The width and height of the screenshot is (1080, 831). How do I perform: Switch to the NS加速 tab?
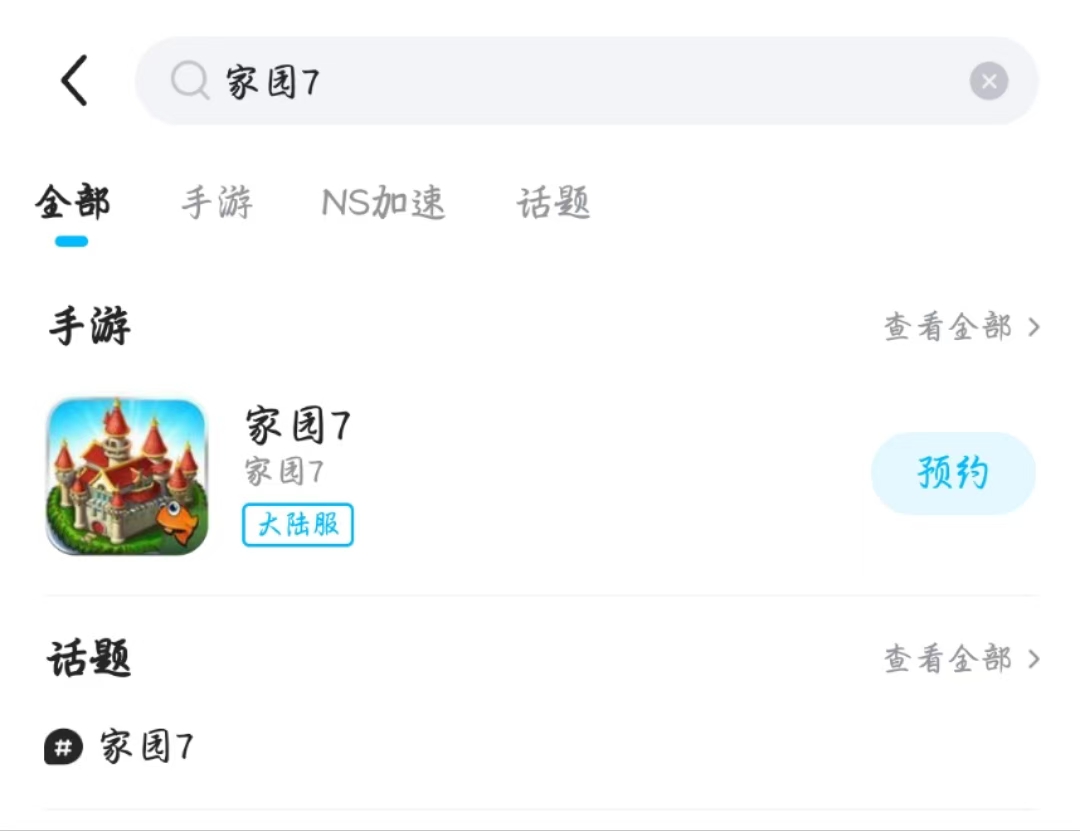[383, 203]
